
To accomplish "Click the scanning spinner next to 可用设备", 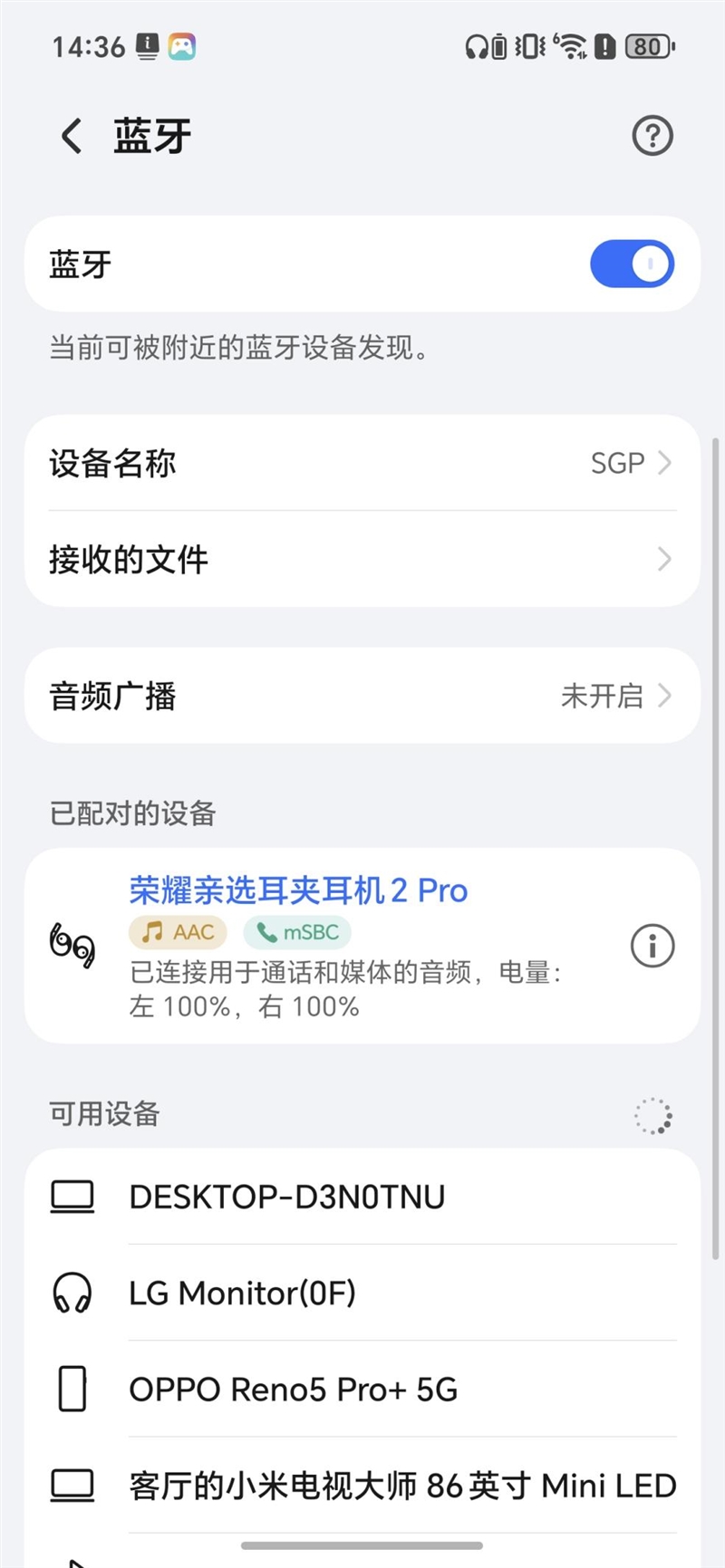I will point(652,1115).
